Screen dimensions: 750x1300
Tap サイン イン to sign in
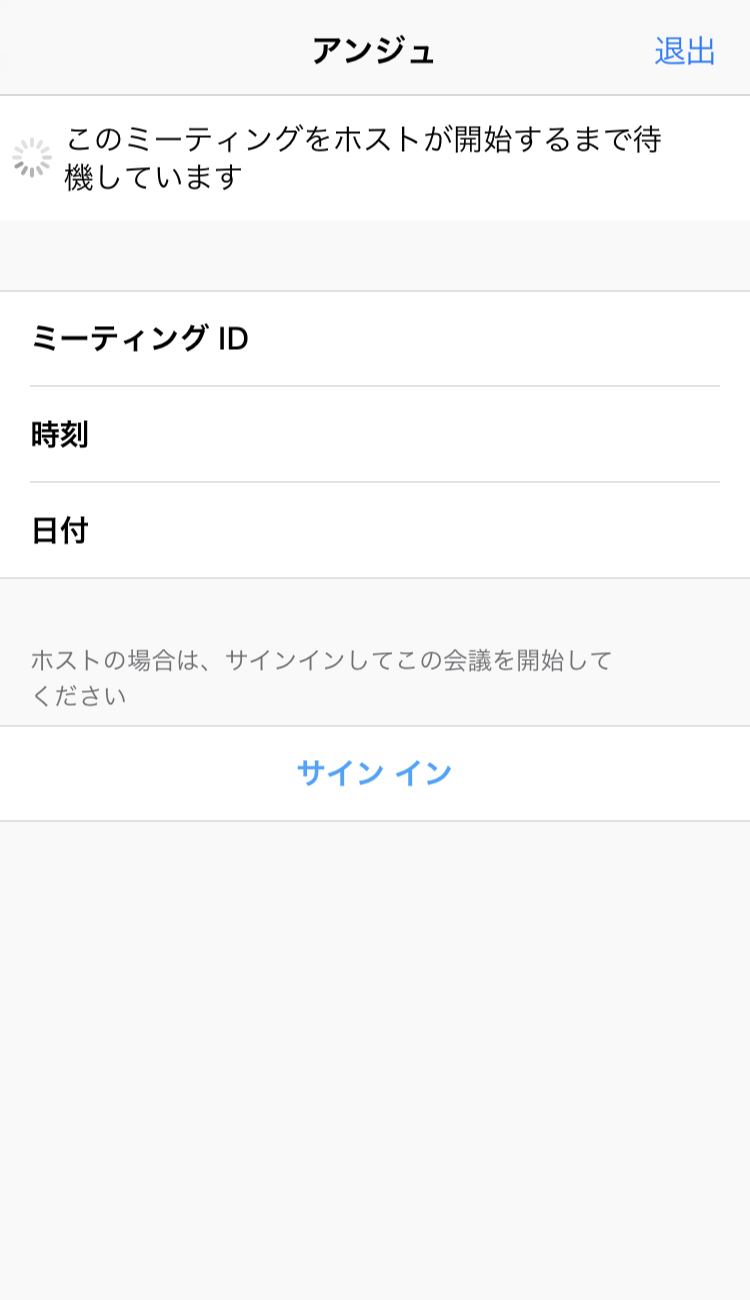click(374, 773)
